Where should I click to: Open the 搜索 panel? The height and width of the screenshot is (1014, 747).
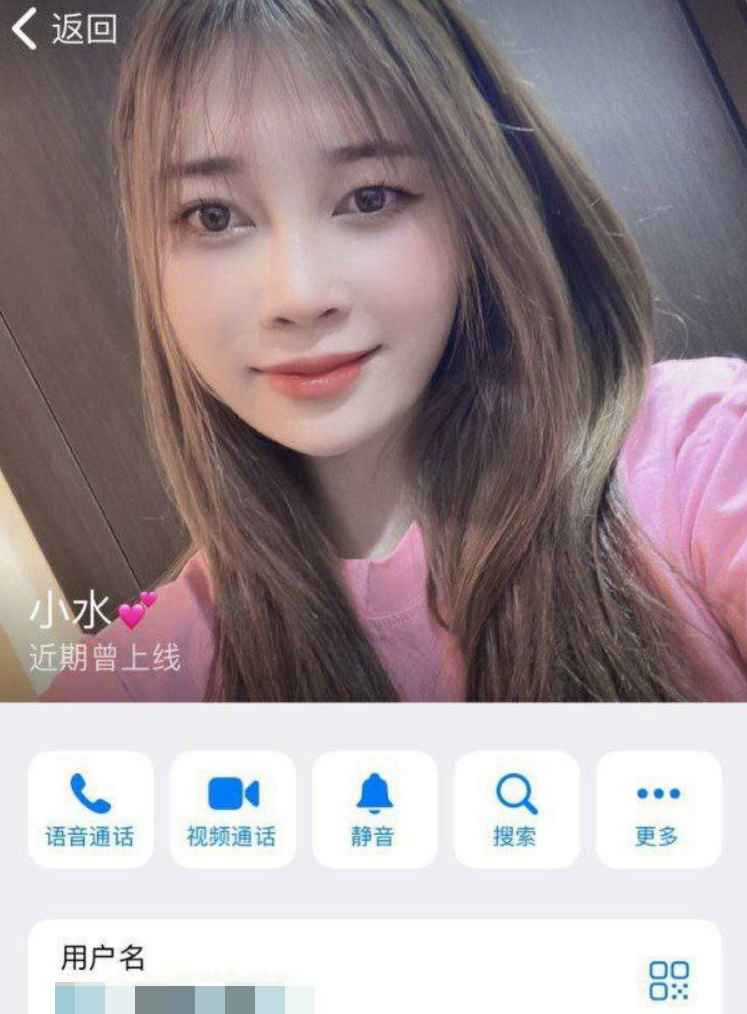(516, 810)
